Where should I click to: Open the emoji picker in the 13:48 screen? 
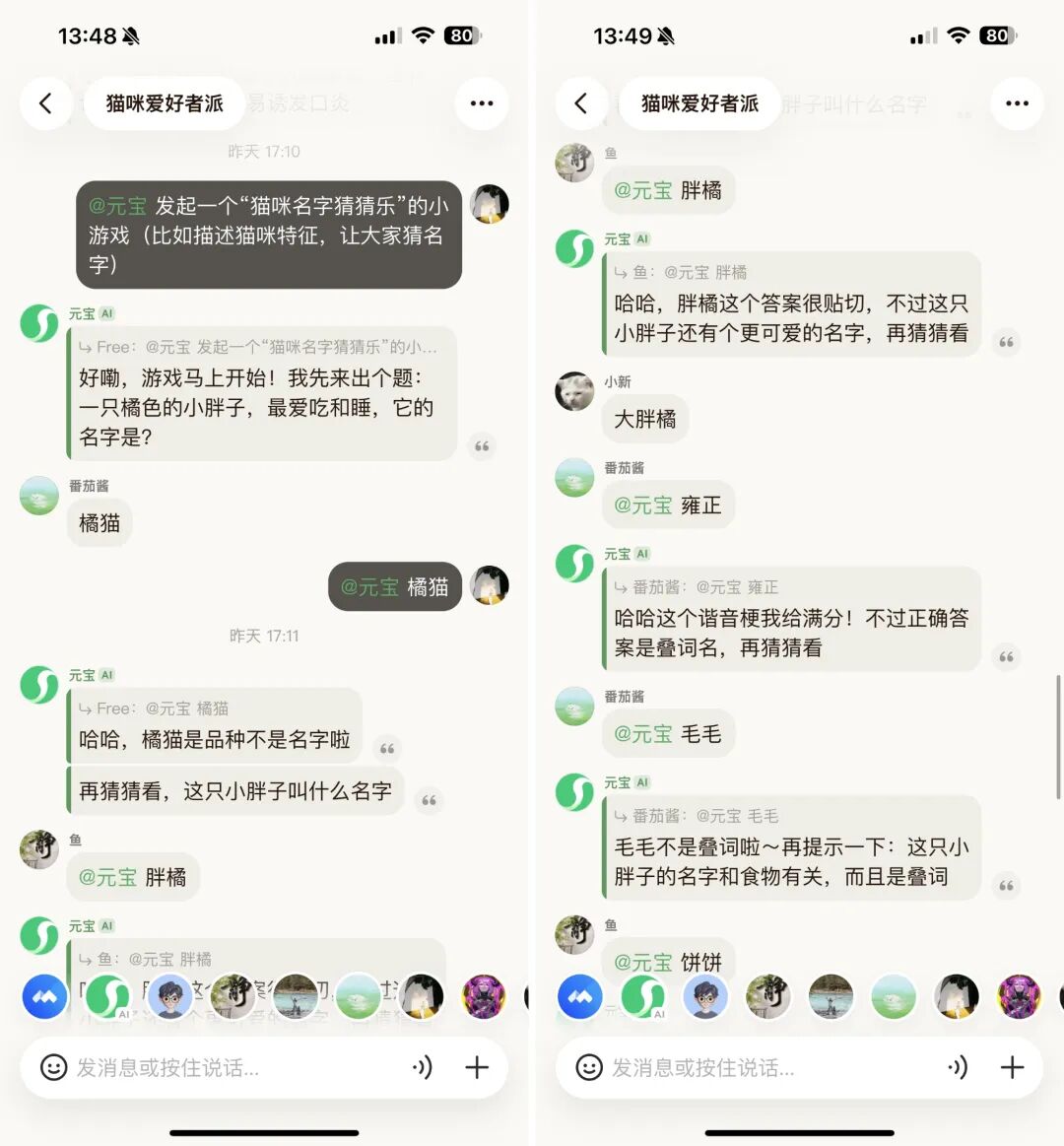pos(53,1067)
